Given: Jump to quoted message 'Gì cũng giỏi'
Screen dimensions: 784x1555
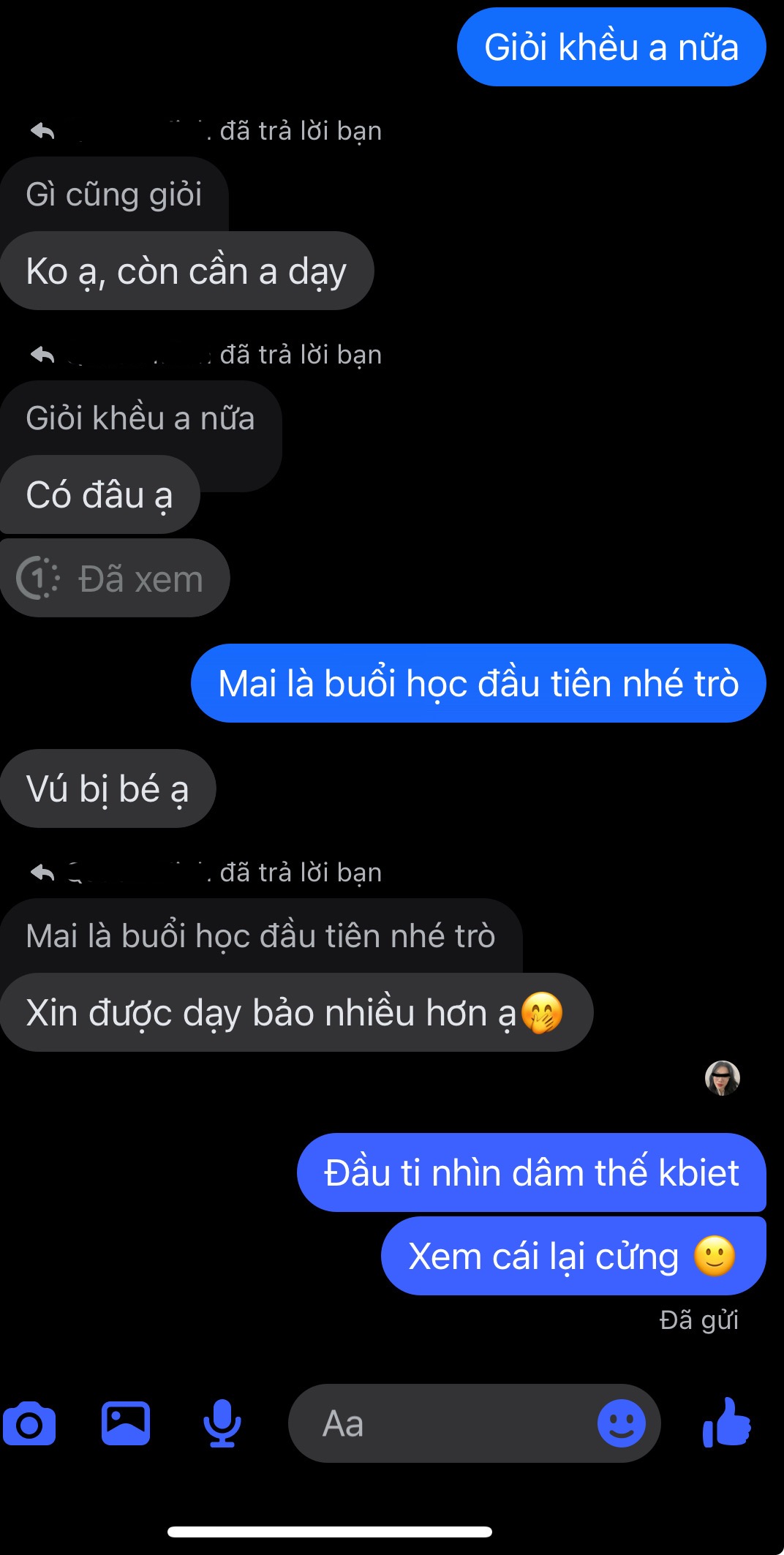Looking at the screenshot, I should pos(114,195).
